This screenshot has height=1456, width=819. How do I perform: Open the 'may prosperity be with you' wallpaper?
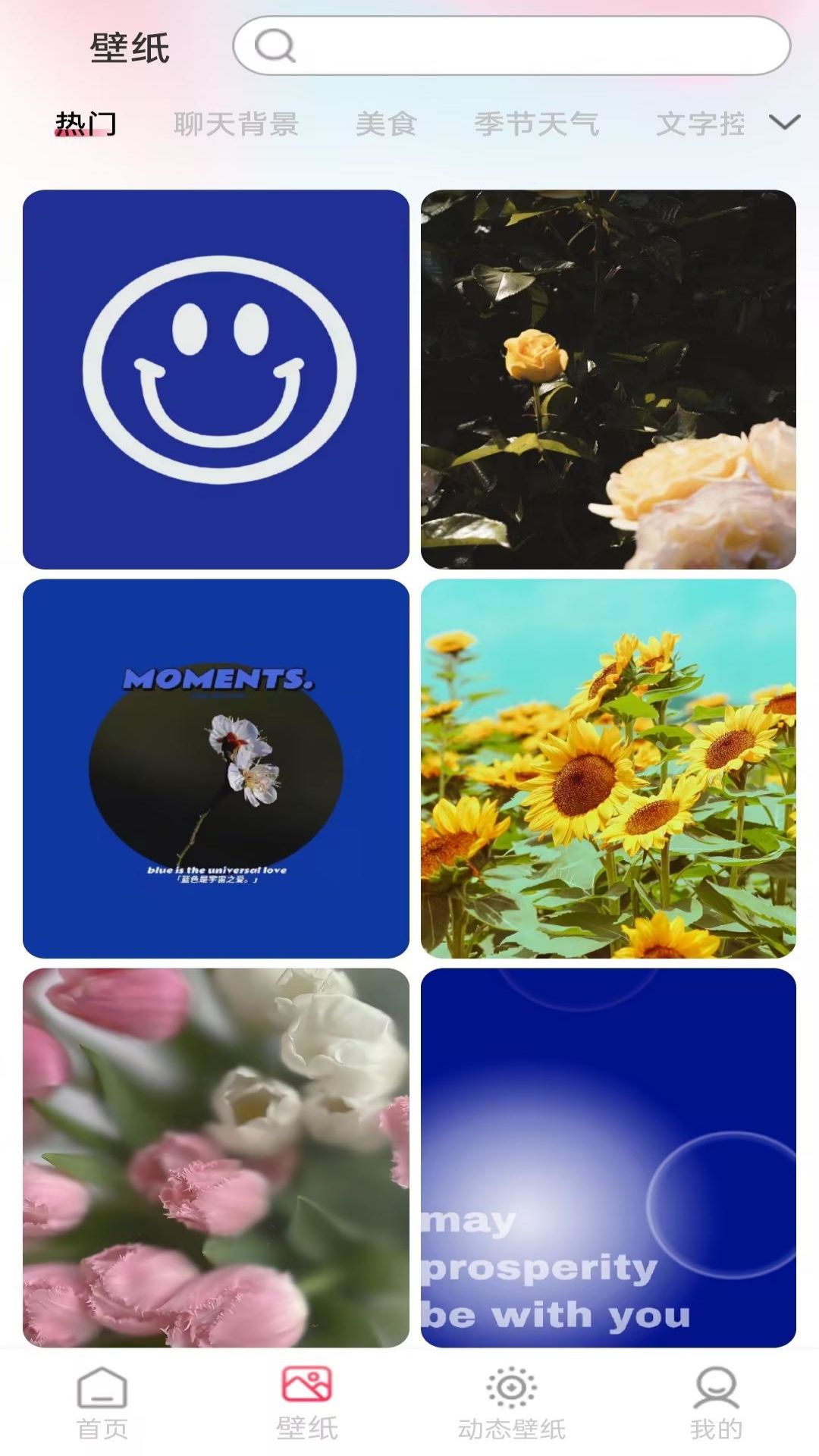click(x=608, y=1158)
